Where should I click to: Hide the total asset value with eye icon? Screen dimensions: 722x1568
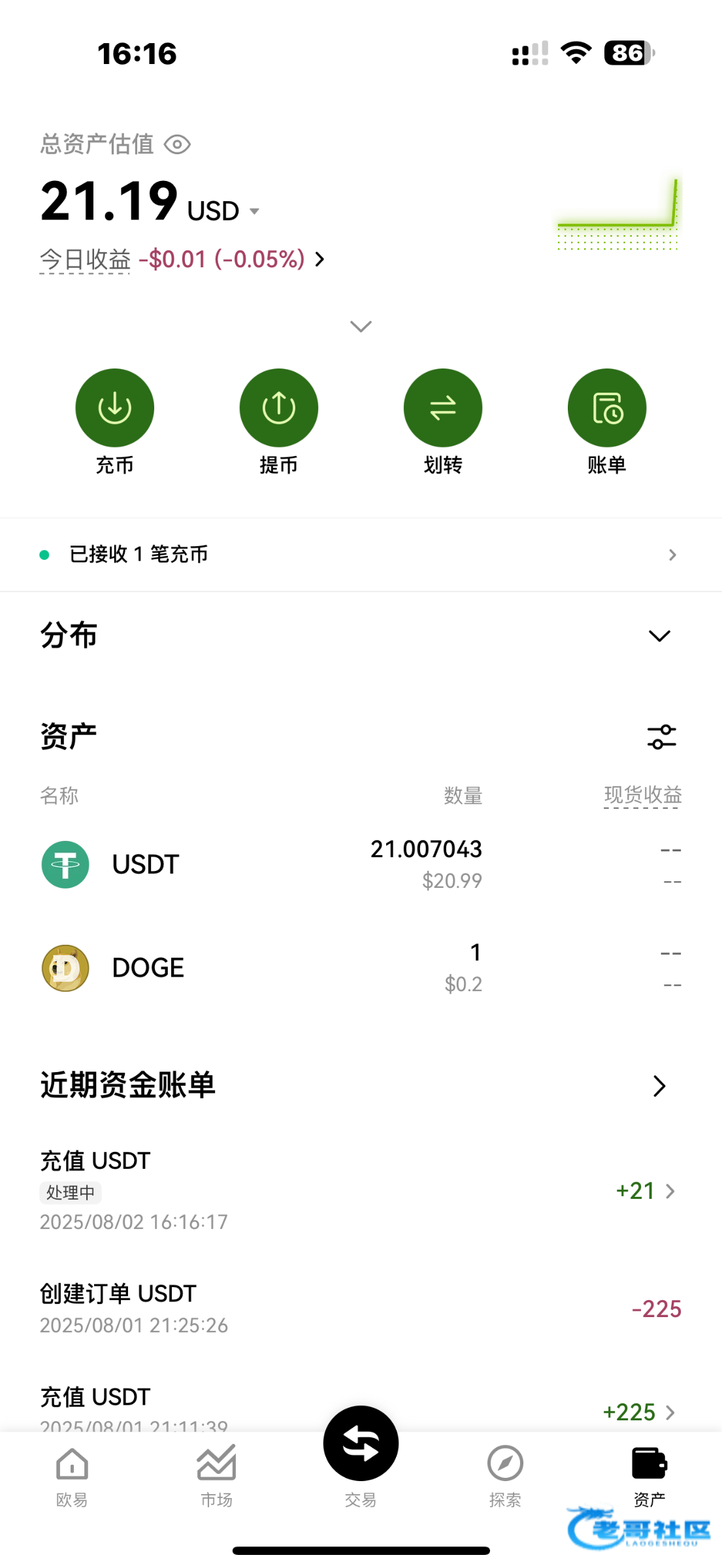pos(177,144)
